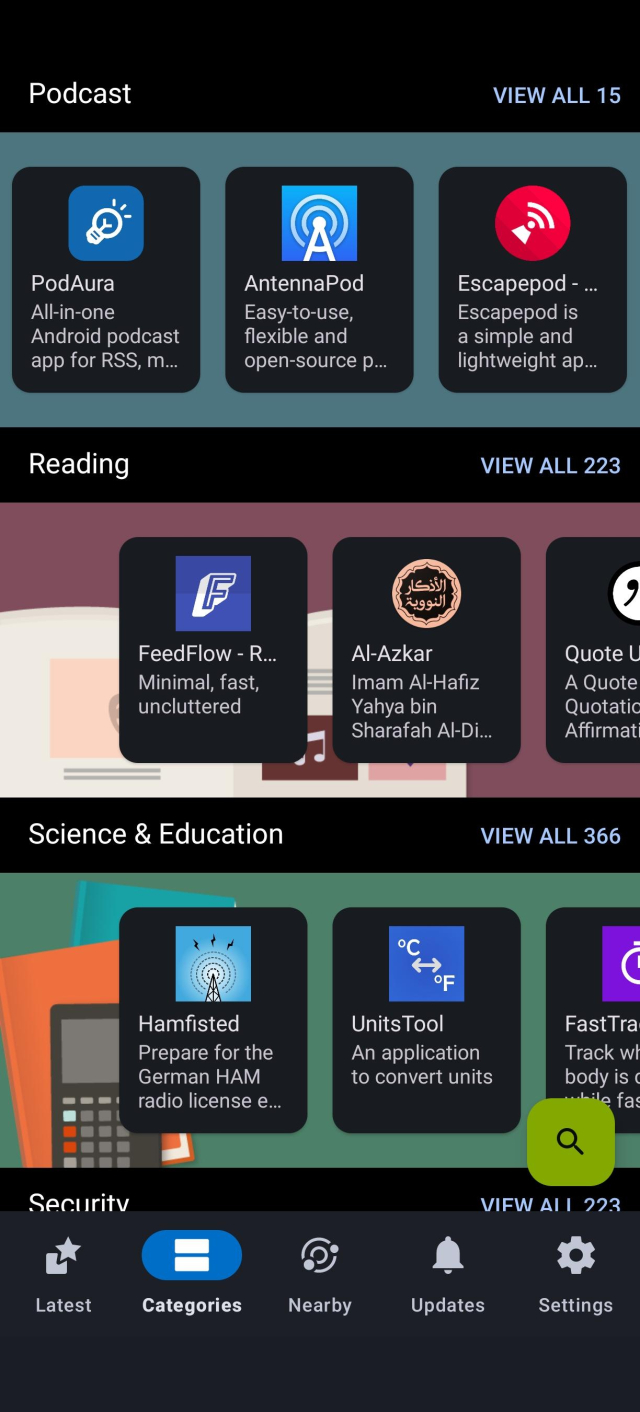640x1412 pixels.
Task: View all 223 Reading apps
Action: coord(550,465)
